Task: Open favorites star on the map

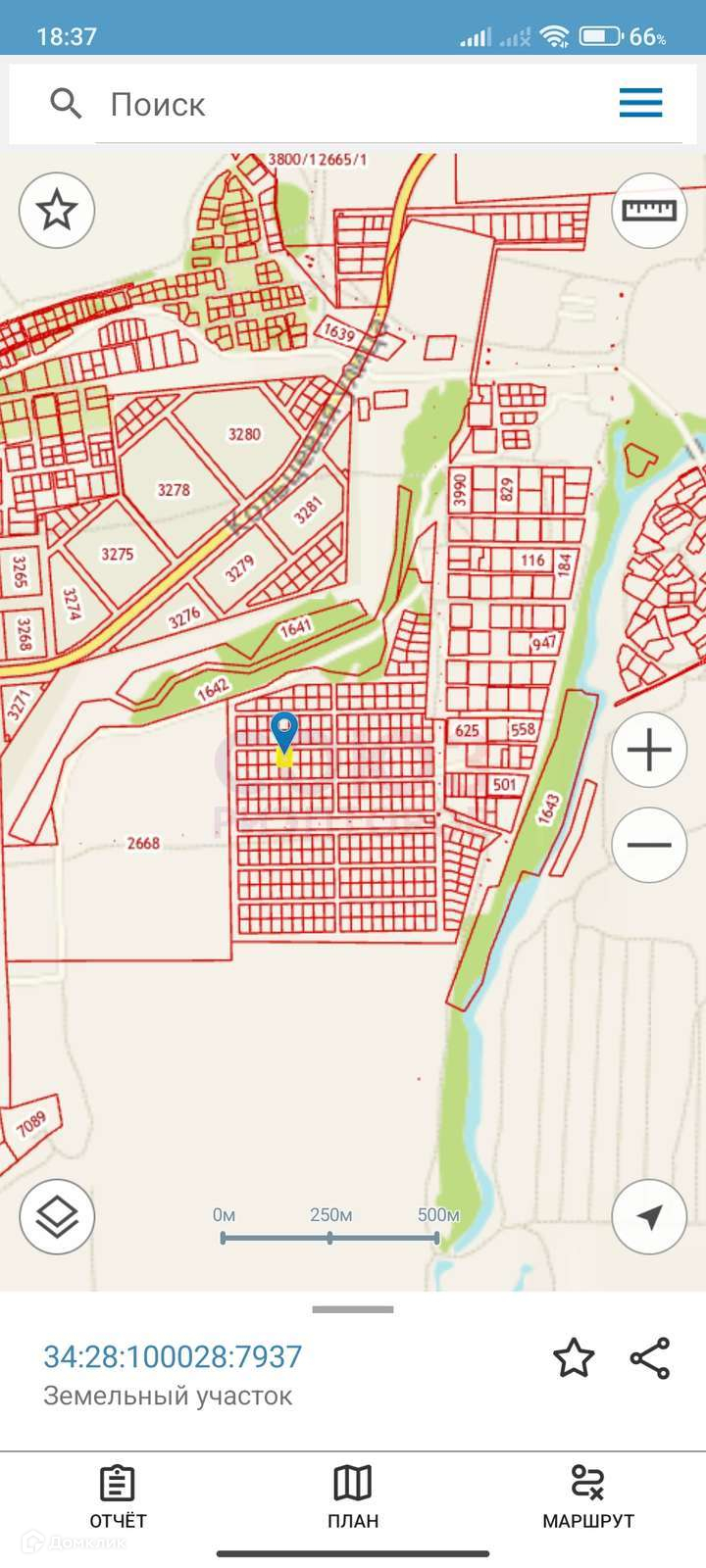Action: [x=57, y=210]
